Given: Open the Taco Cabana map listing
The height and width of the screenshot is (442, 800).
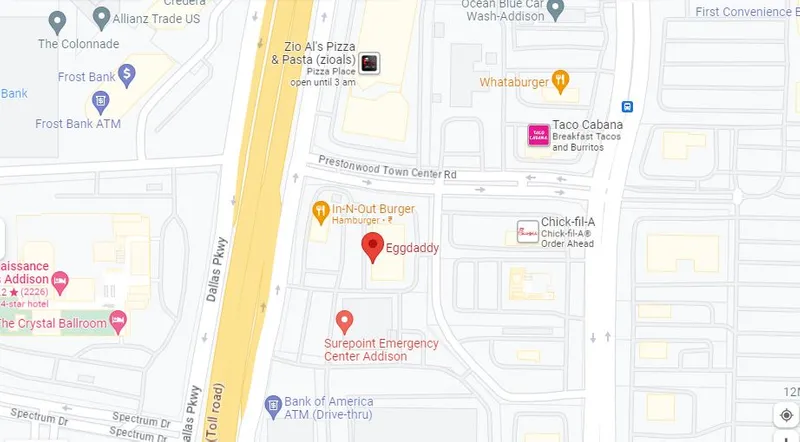Looking at the screenshot, I should pos(538,136).
